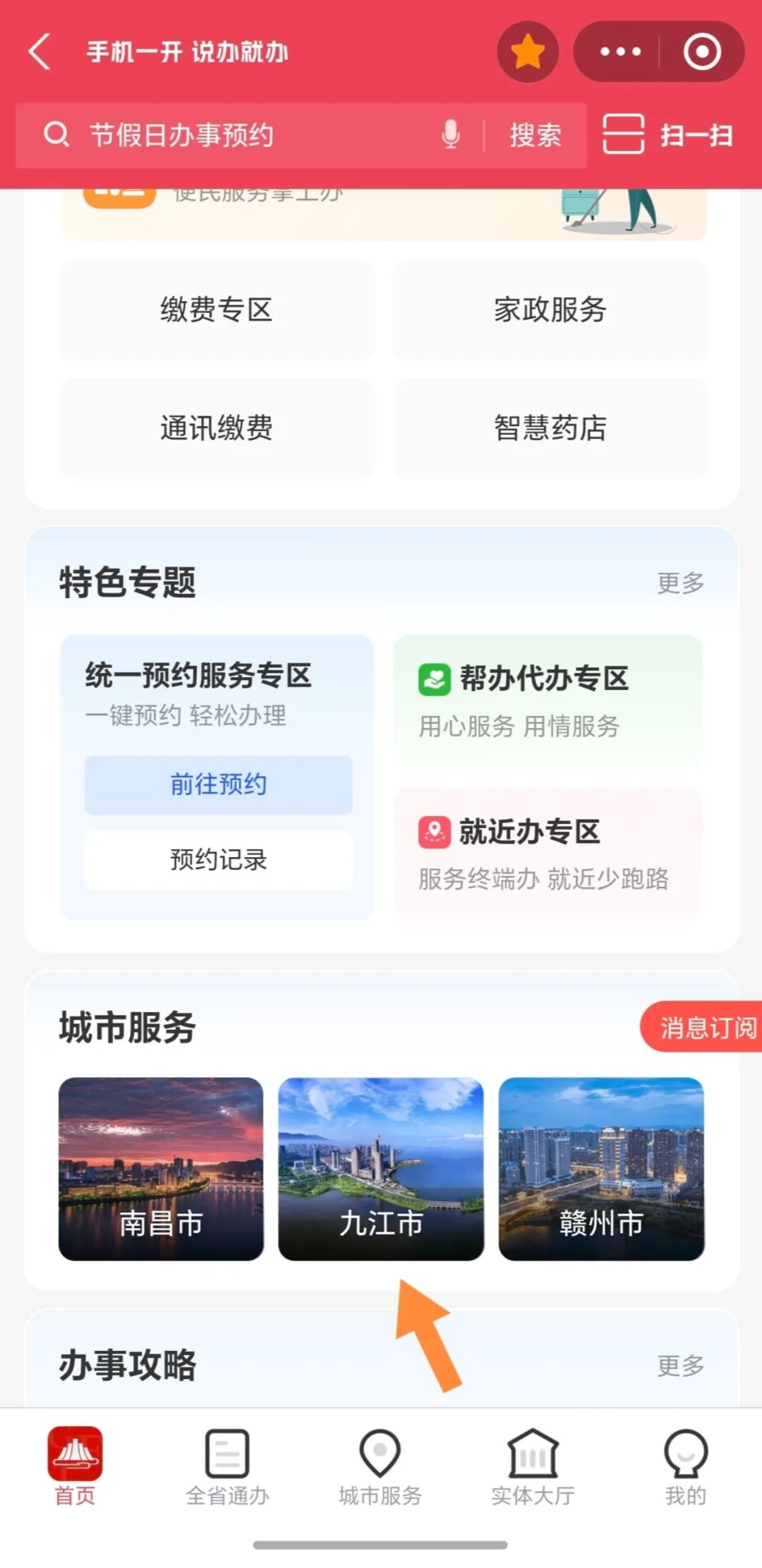
Task: Open 预约记录
Action: pos(218,860)
